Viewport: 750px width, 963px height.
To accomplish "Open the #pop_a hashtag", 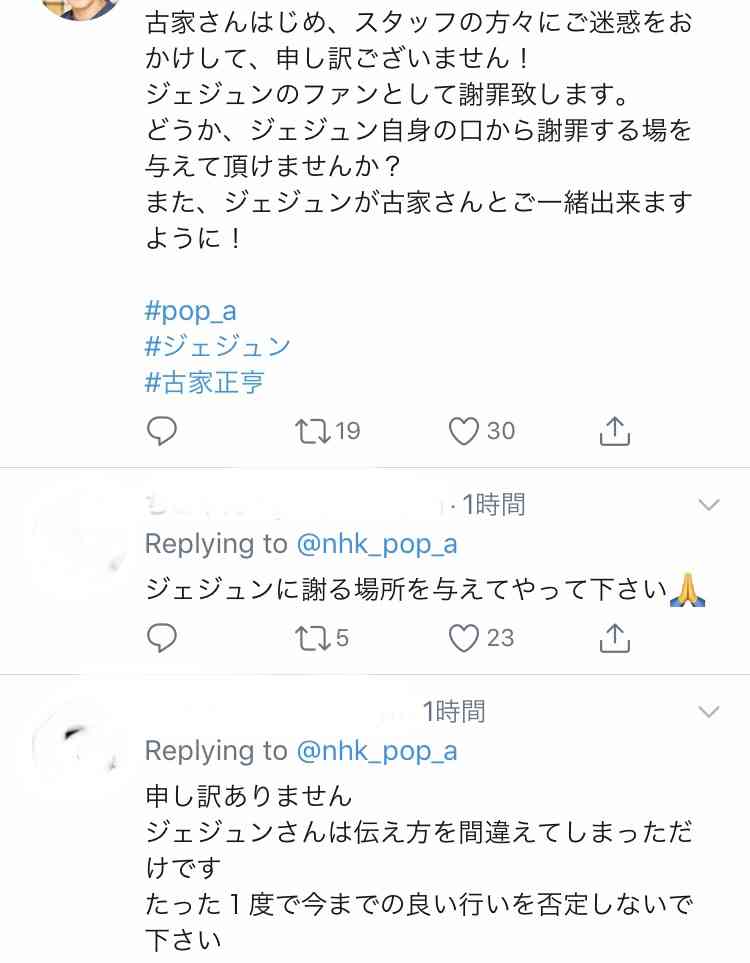I will click(x=192, y=311).
